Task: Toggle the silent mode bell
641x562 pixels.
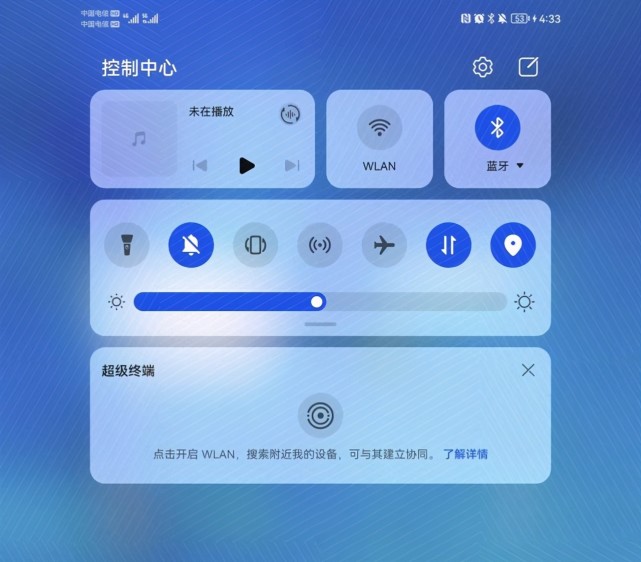Action: coord(191,245)
